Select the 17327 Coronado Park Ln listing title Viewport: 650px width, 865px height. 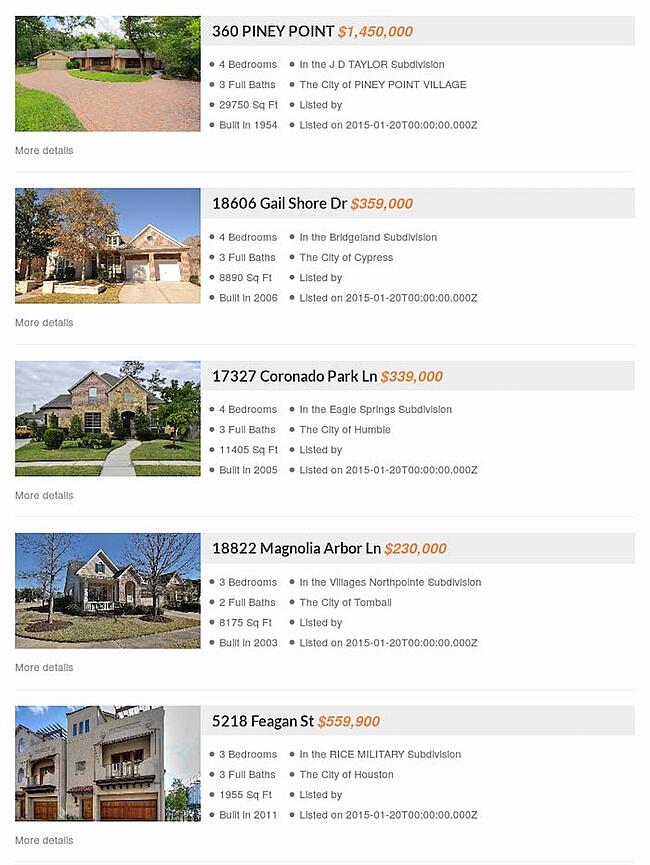pos(294,377)
